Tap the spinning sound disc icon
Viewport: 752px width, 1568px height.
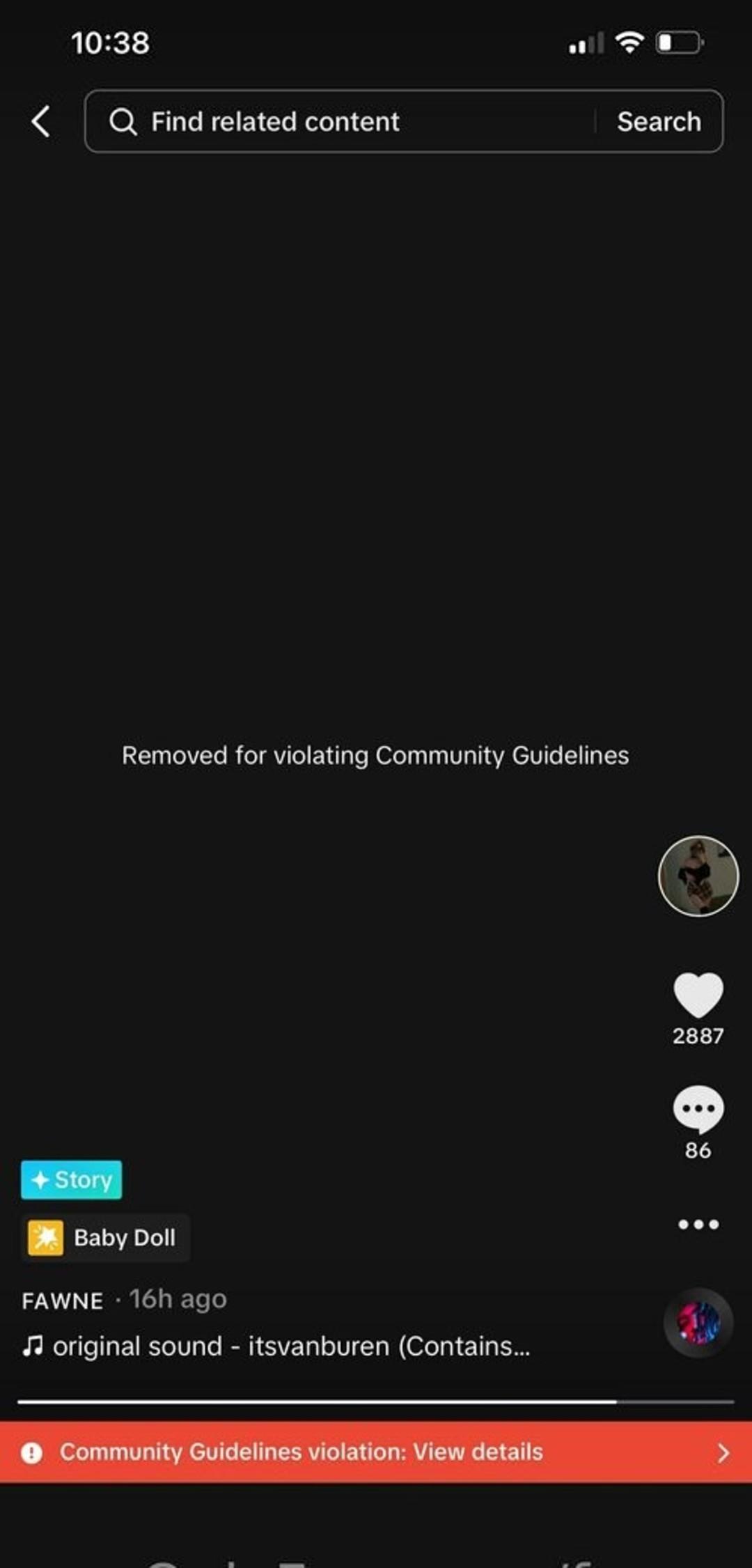pyautogui.click(x=698, y=1322)
